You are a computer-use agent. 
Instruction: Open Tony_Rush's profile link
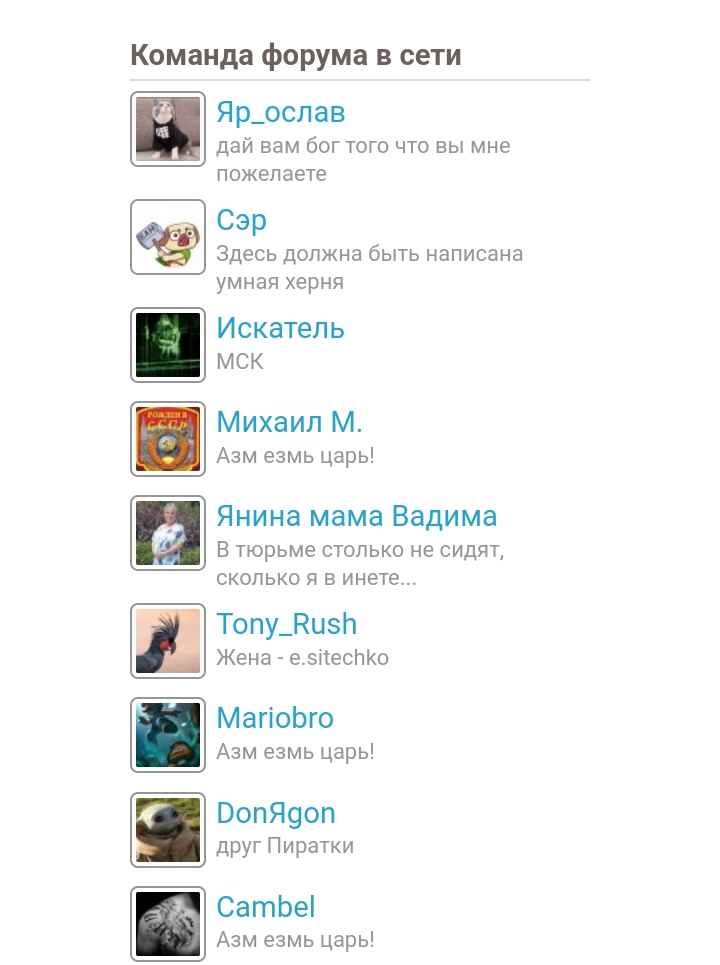[x=286, y=624]
